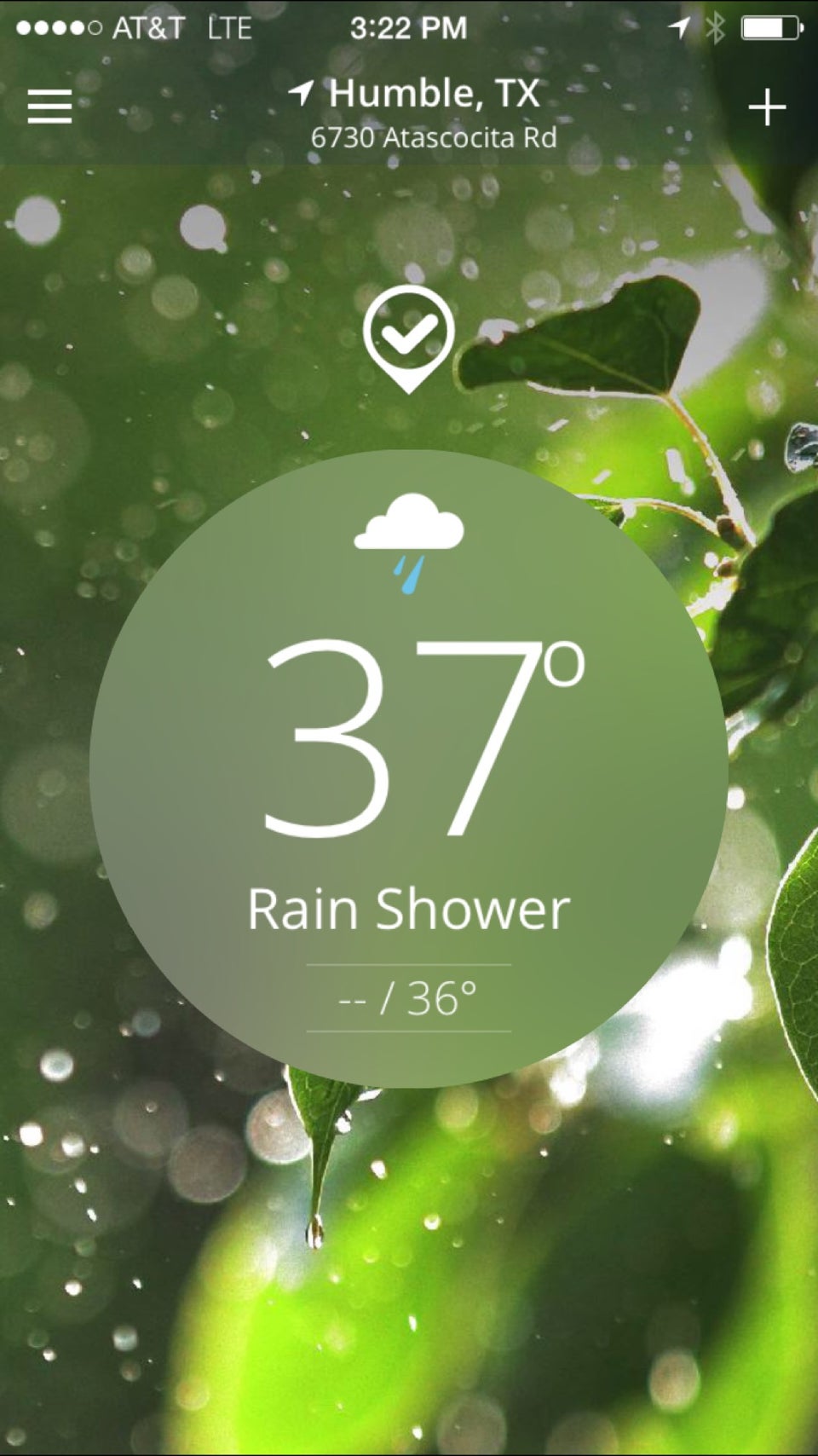
Task: Open the 37° Rain Shower weather circle
Action: pyautogui.click(x=408, y=767)
